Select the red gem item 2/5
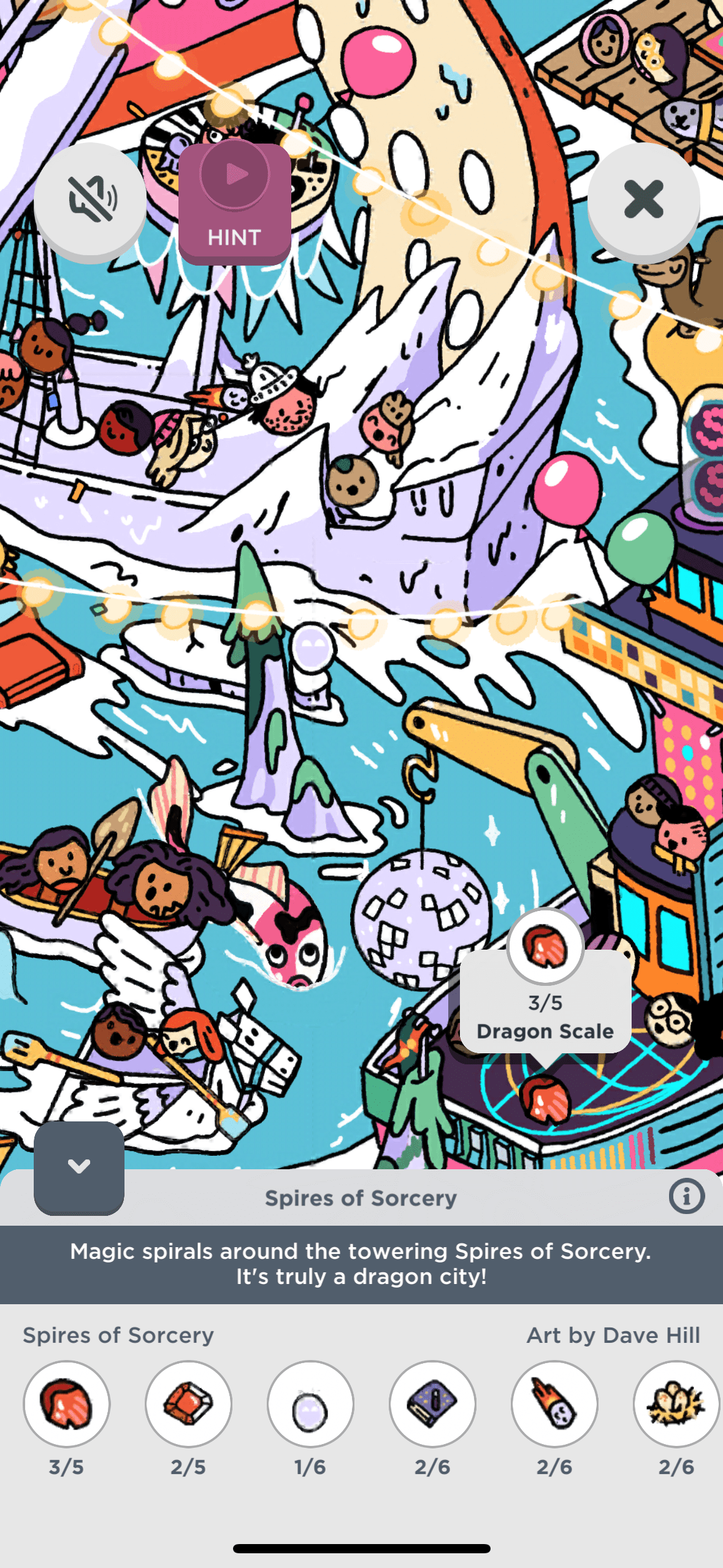The width and height of the screenshot is (723, 1568). 188,1403
